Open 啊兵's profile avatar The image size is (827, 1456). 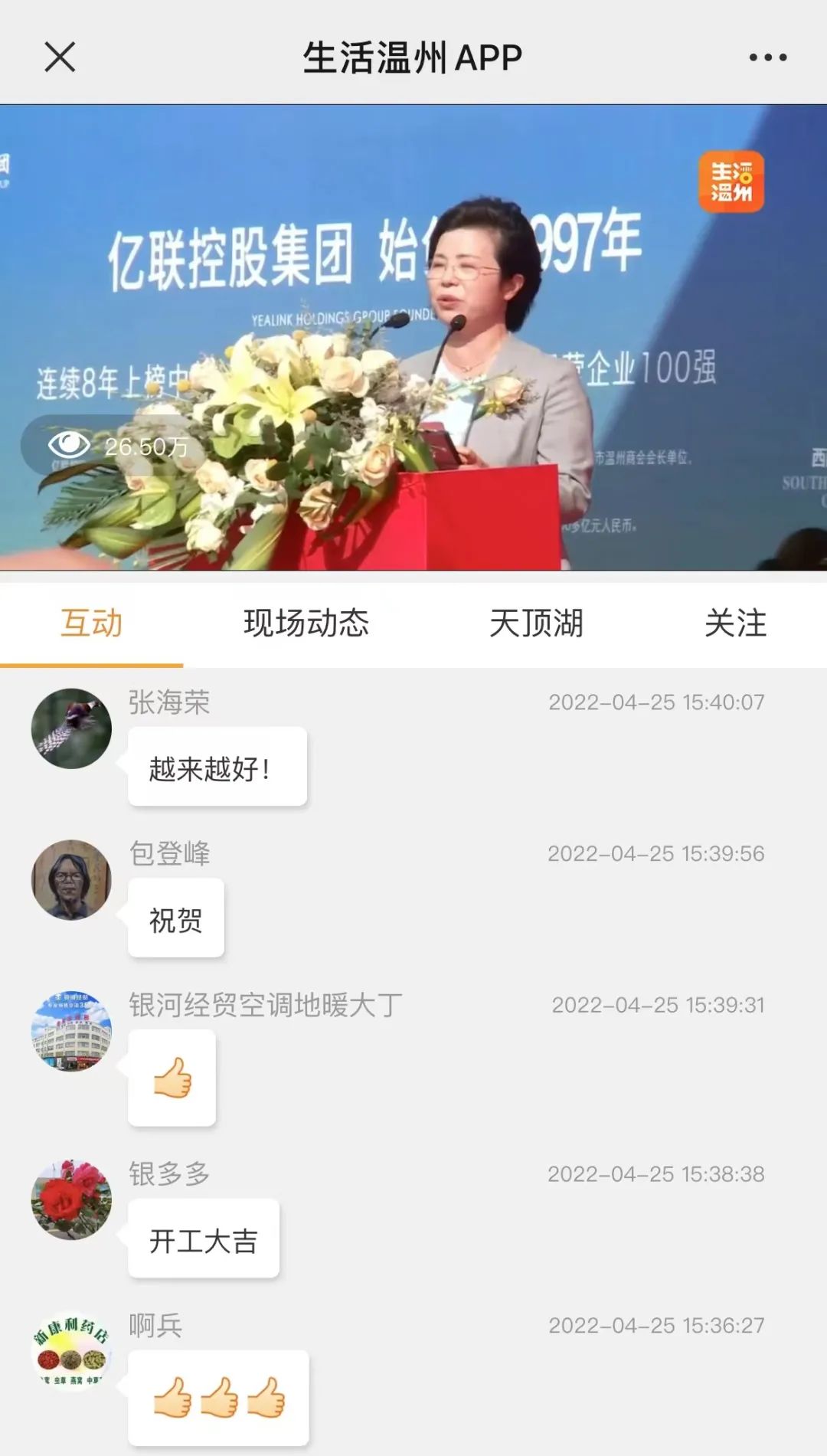pyautogui.click(x=71, y=1351)
